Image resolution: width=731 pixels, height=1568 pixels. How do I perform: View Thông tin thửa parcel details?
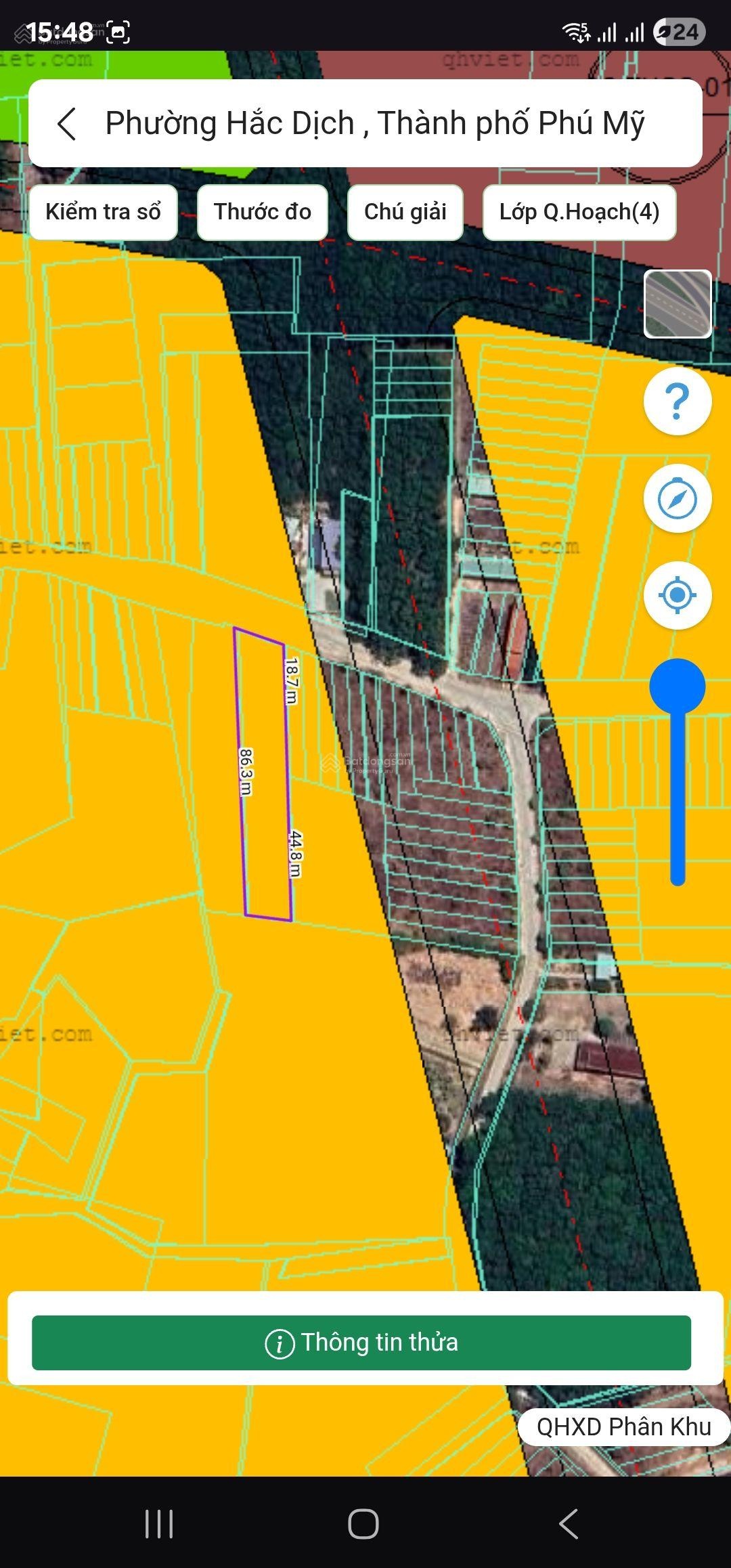click(361, 1342)
